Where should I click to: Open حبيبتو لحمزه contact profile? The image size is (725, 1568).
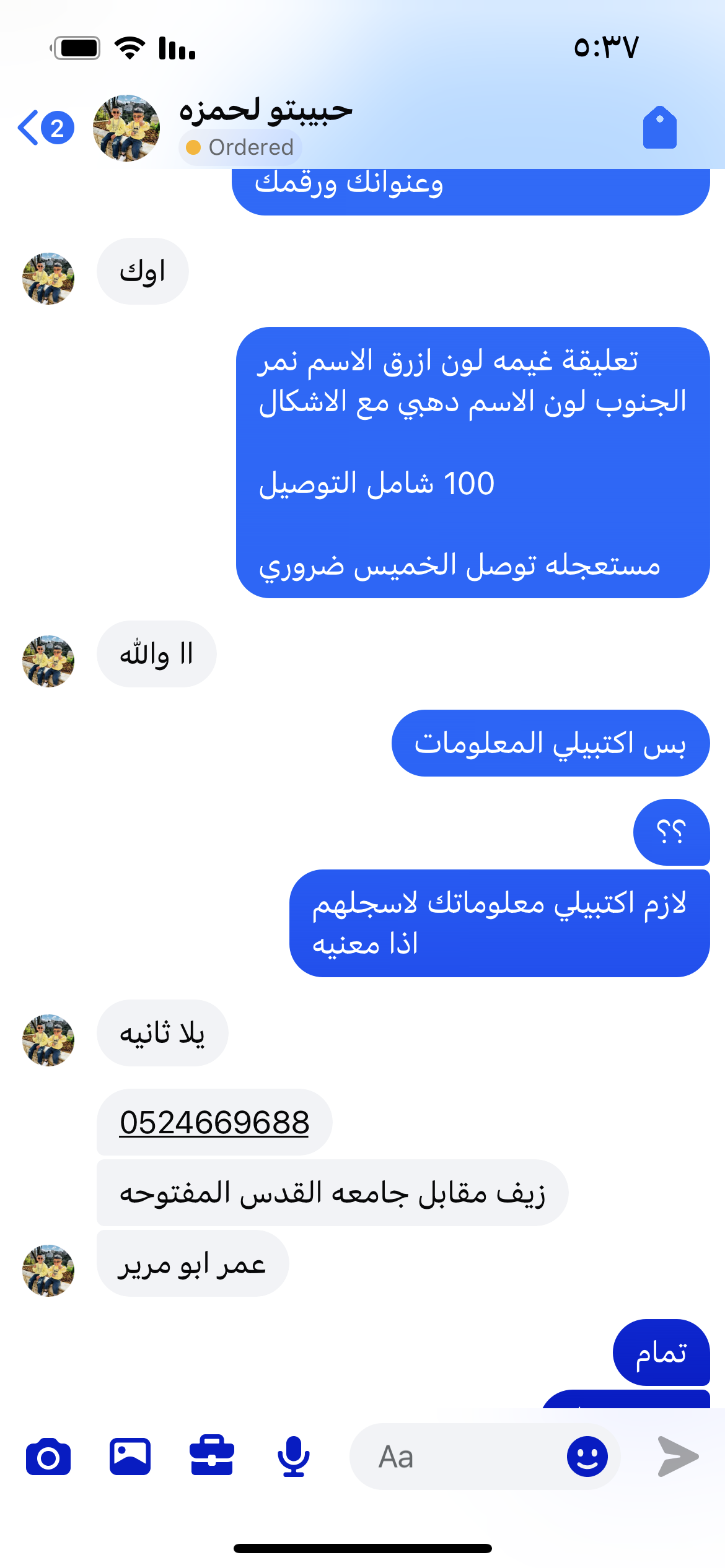pyautogui.click(x=265, y=111)
